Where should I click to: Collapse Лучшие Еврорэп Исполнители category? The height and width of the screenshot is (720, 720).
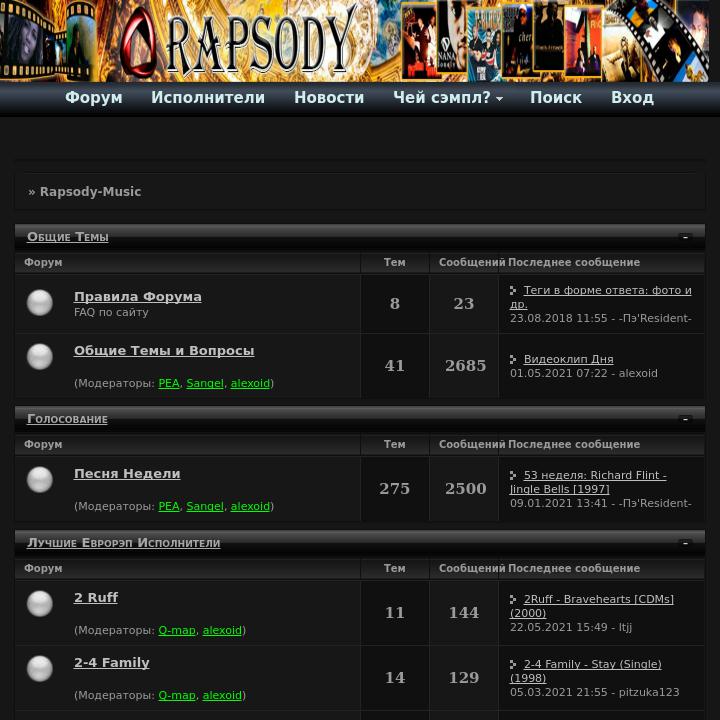(x=685, y=543)
